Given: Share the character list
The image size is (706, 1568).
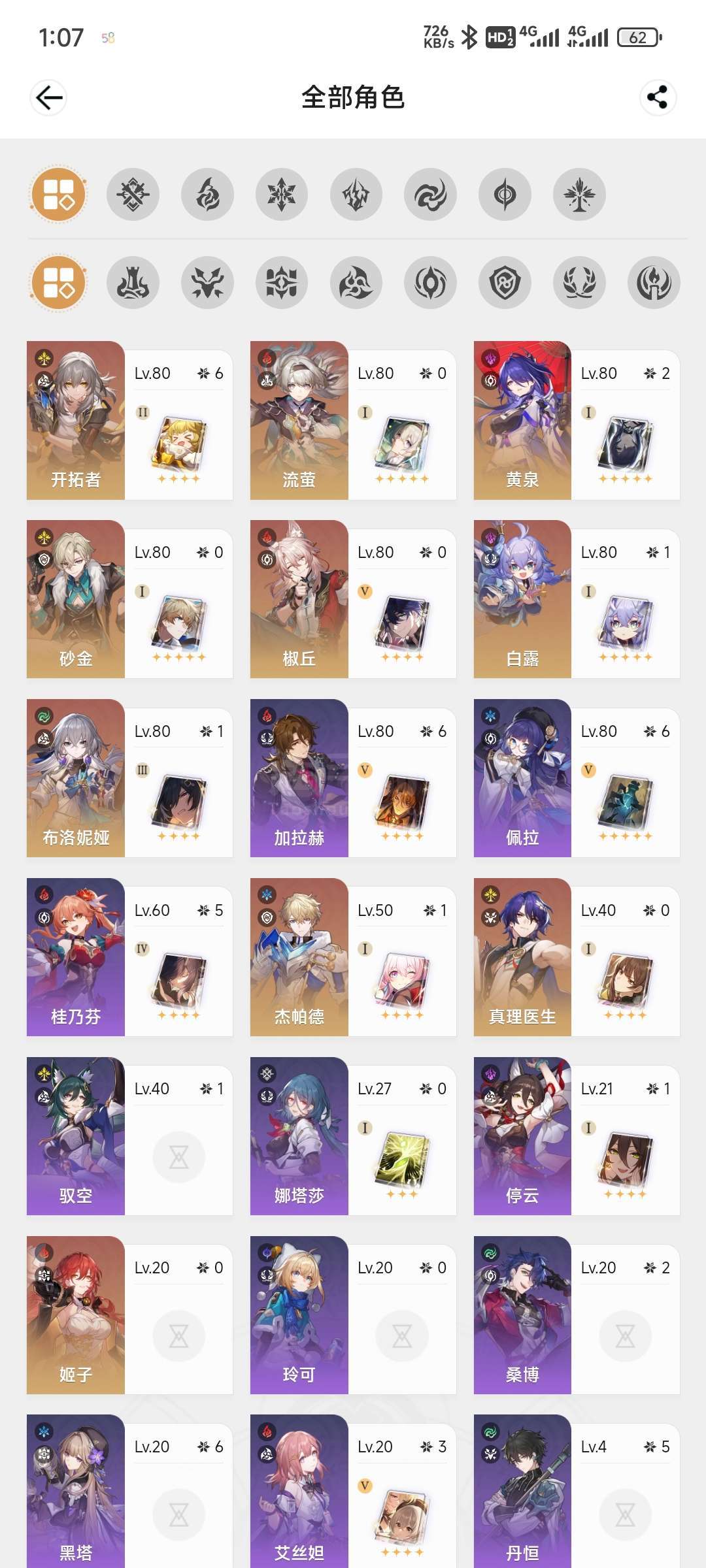Looking at the screenshot, I should click(657, 98).
